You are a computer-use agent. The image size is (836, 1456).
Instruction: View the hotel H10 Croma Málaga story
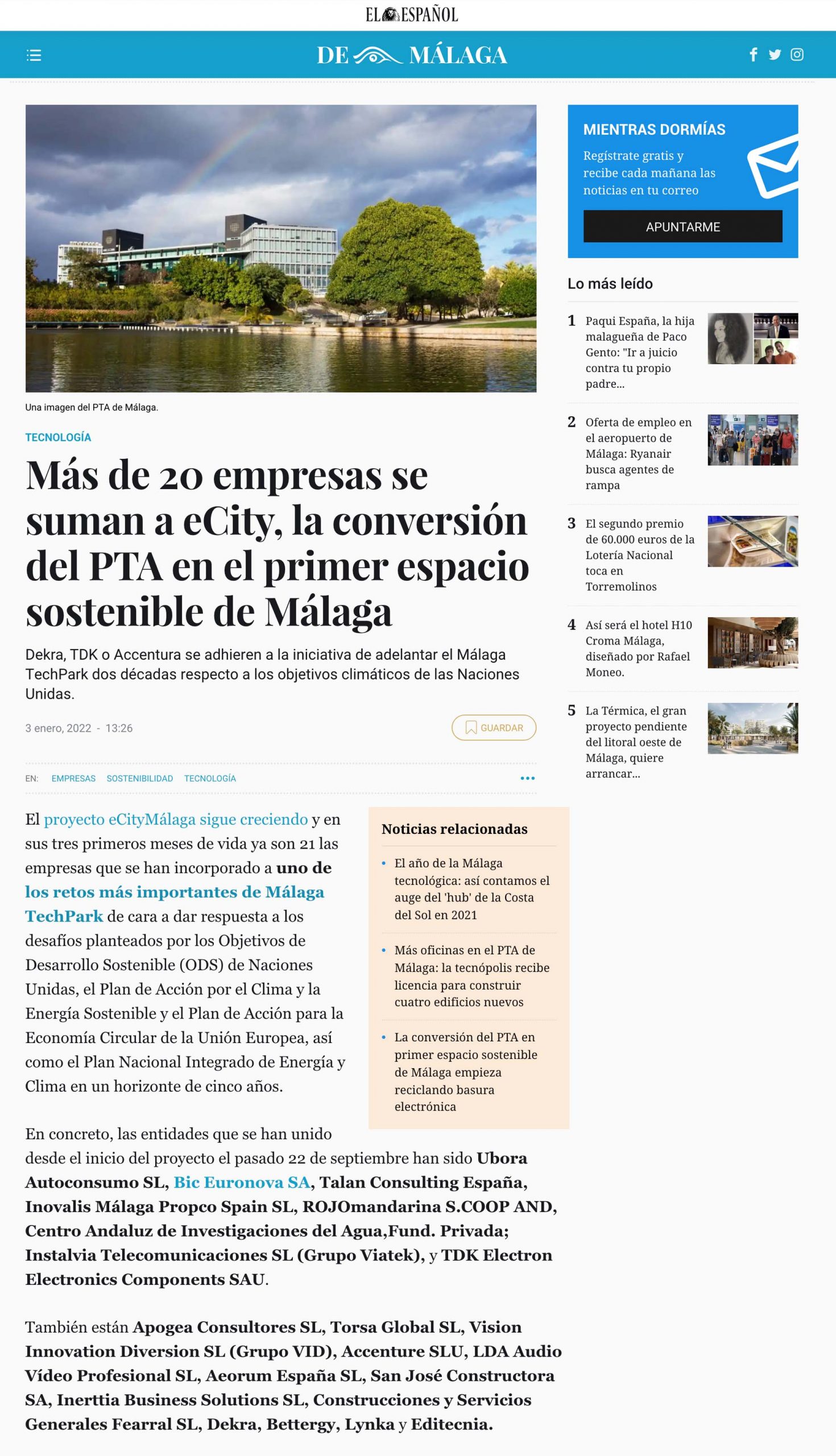pyautogui.click(x=638, y=648)
